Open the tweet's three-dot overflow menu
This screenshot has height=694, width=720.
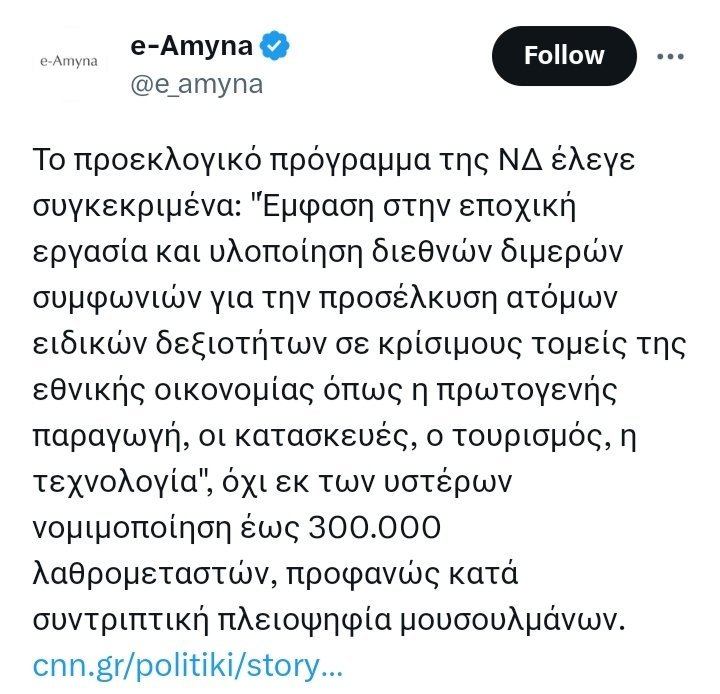click(669, 56)
